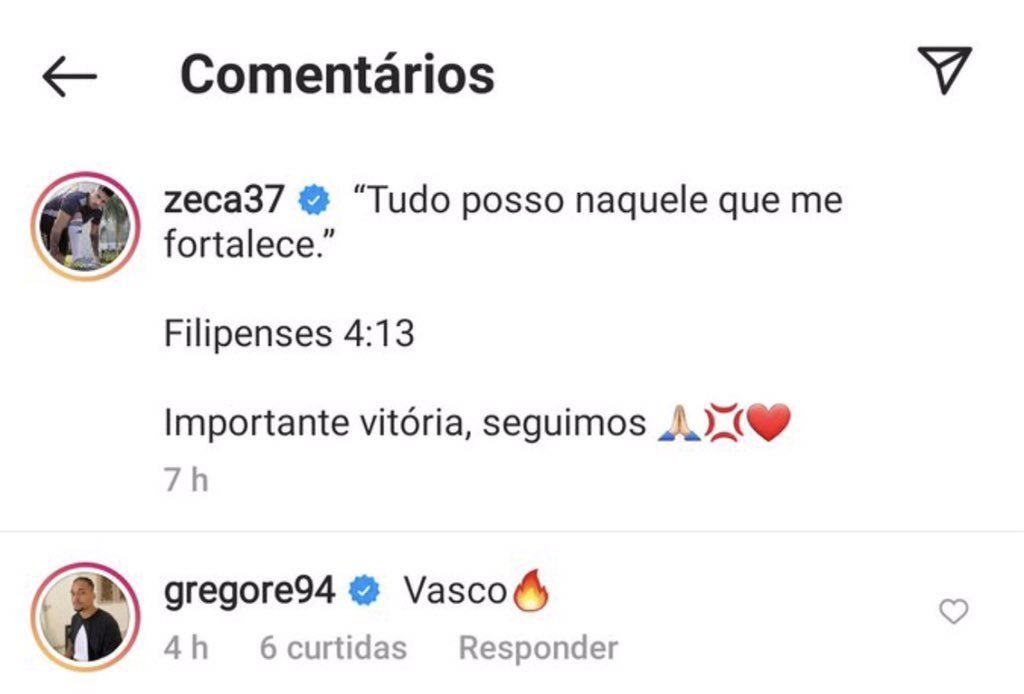The width and height of the screenshot is (1024, 694).
Task: Open zeca37's profile picture
Action: coord(85,226)
